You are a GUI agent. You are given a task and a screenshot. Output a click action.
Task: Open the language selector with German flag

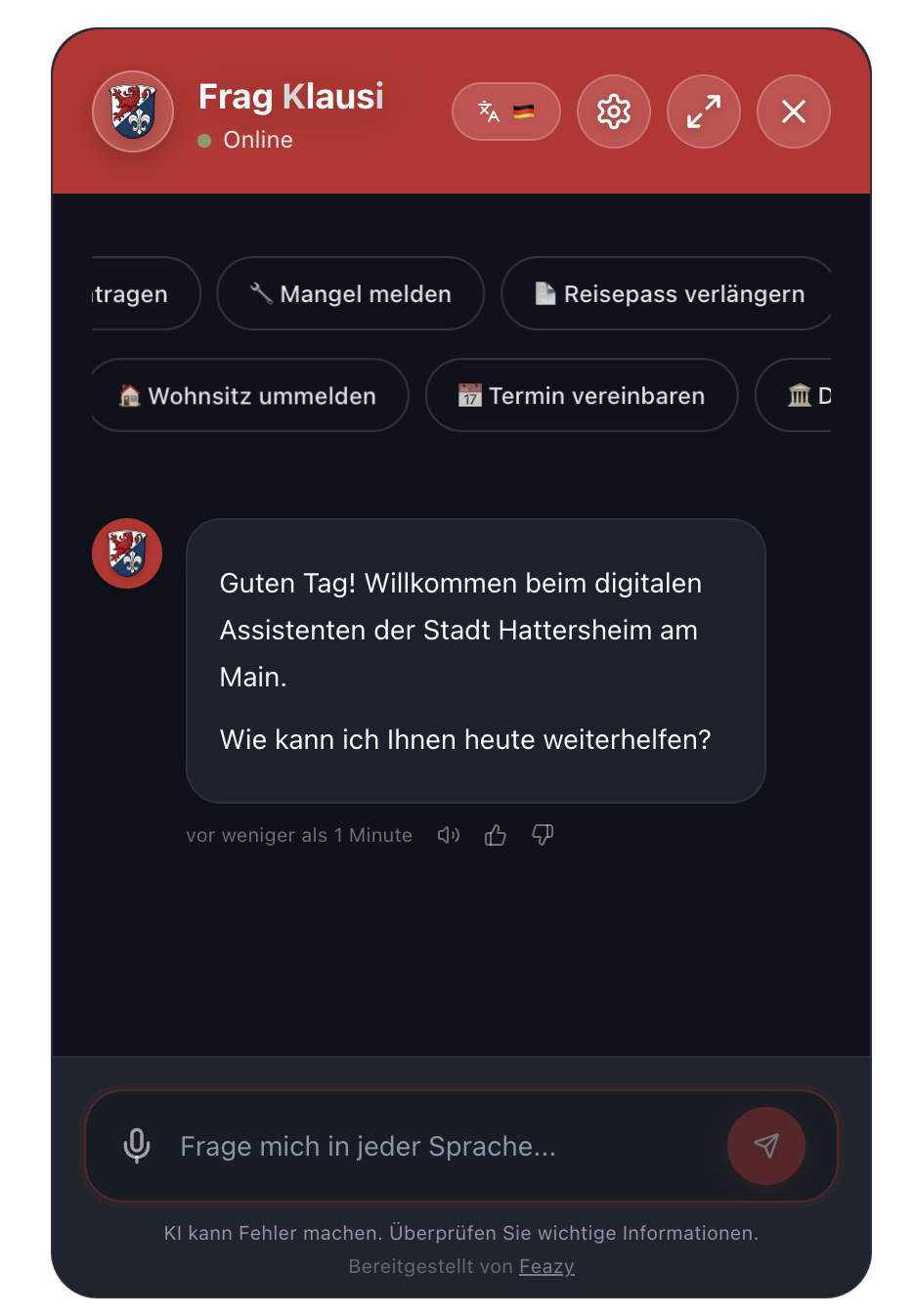tap(505, 112)
